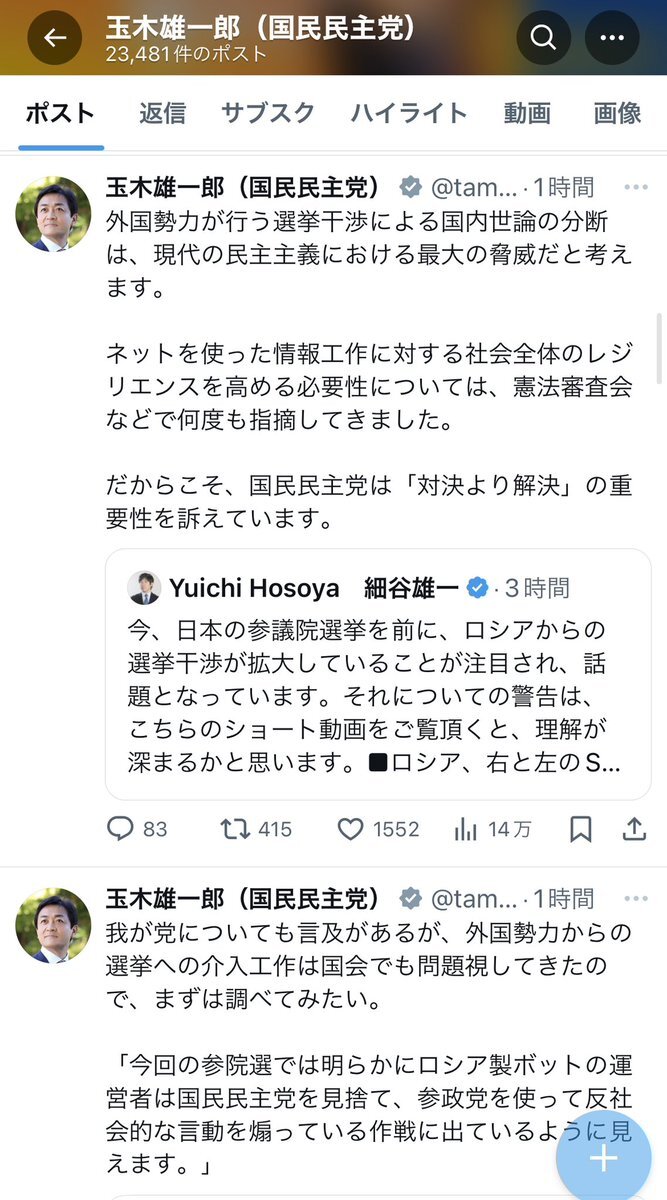Go back using the arrow button
This screenshot has height=1200, width=667.
(x=54, y=38)
